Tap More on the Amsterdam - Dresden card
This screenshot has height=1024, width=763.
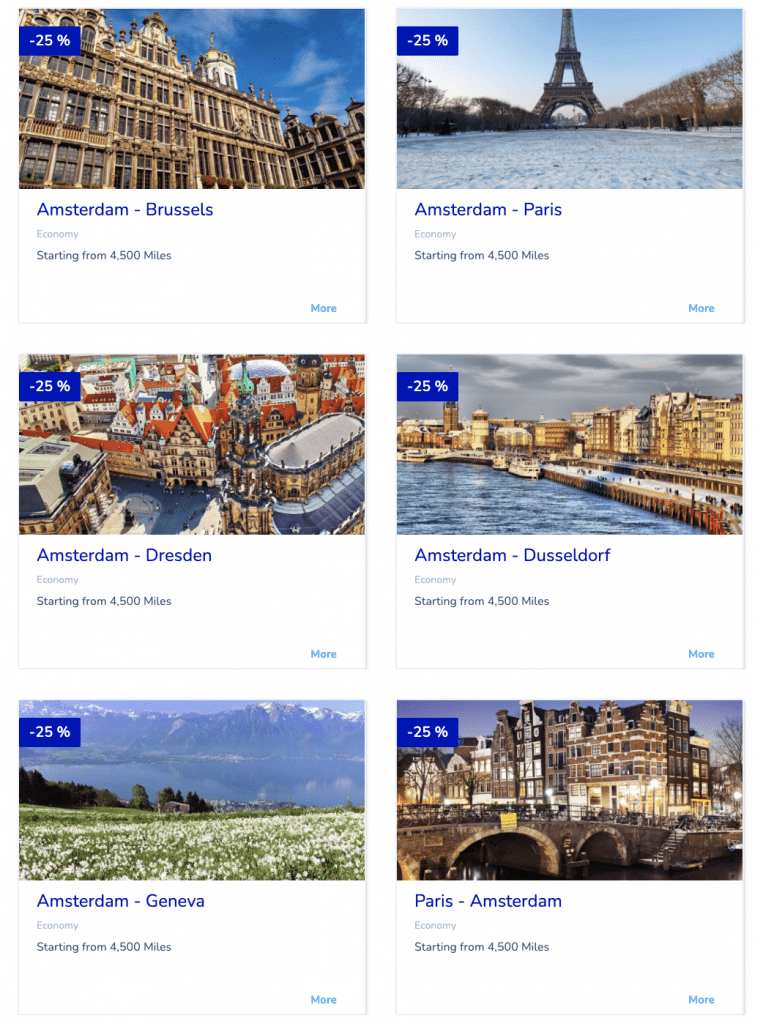point(323,654)
